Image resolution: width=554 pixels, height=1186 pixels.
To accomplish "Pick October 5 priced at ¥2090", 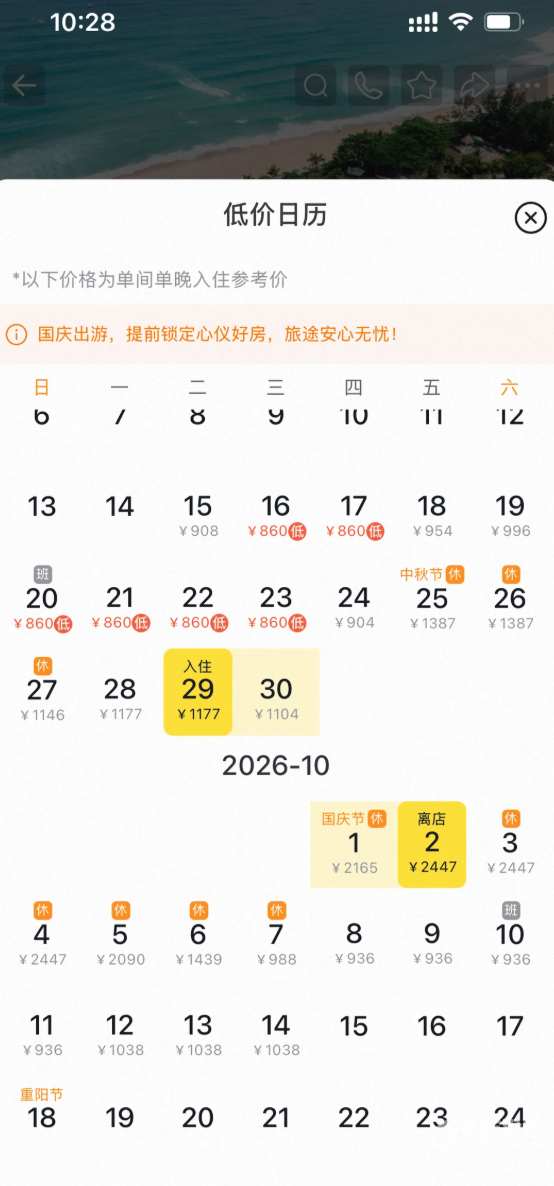I will (120, 936).
